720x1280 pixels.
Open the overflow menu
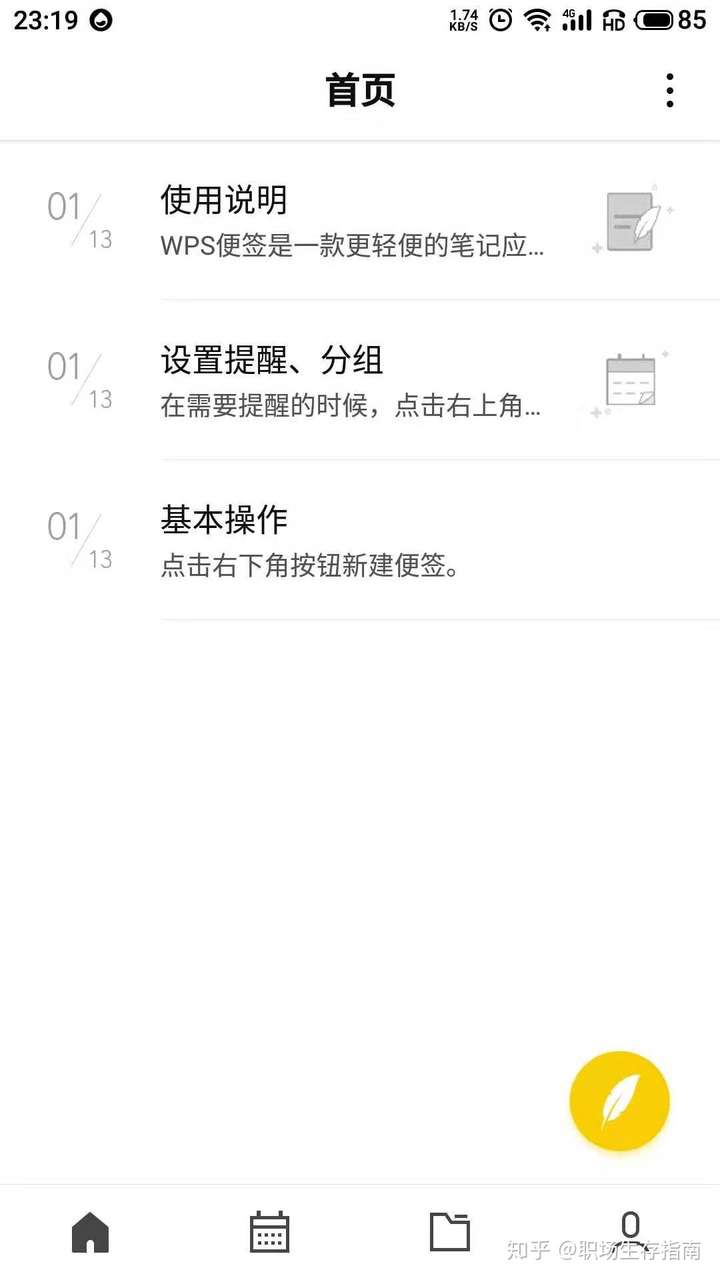(669, 90)
